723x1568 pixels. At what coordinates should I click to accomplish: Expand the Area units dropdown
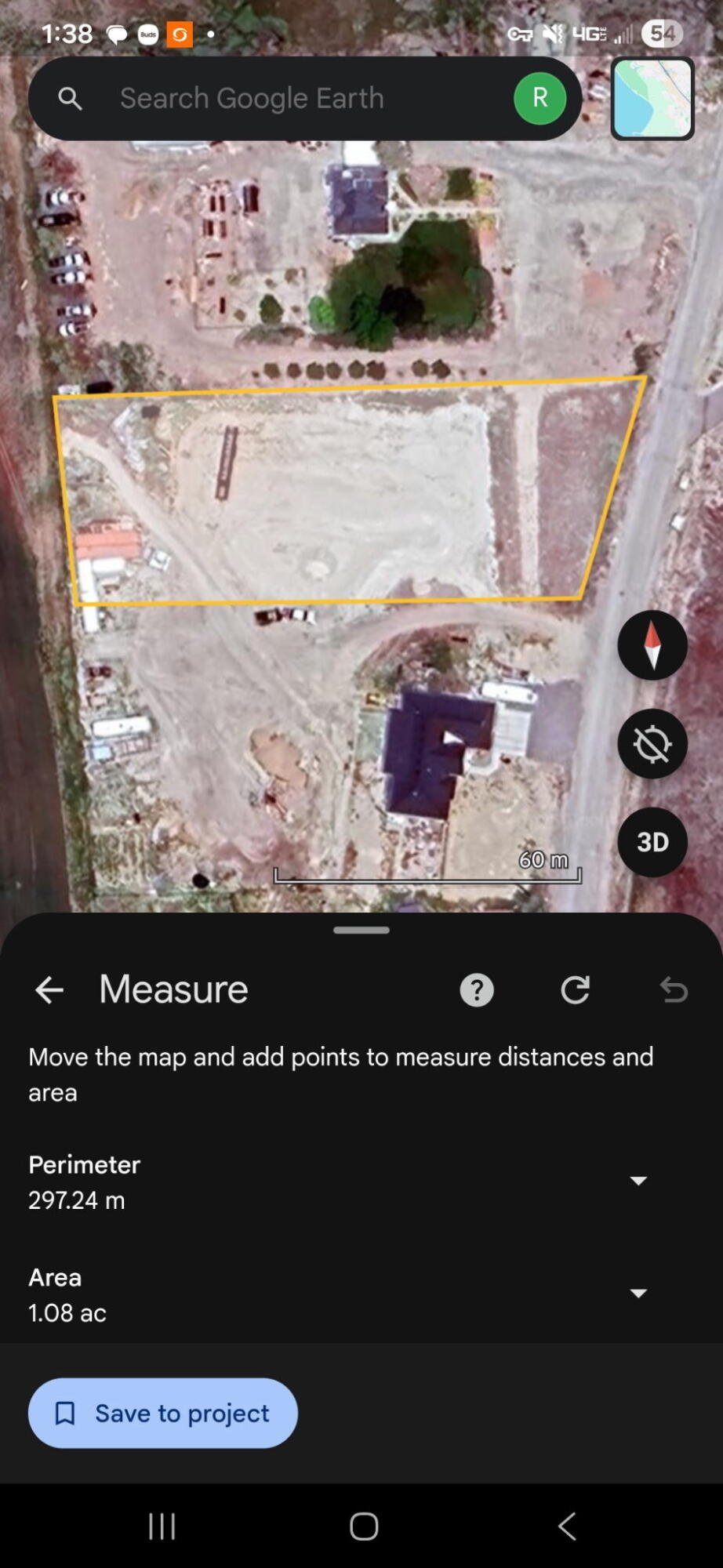click(x=638, y=1293)
